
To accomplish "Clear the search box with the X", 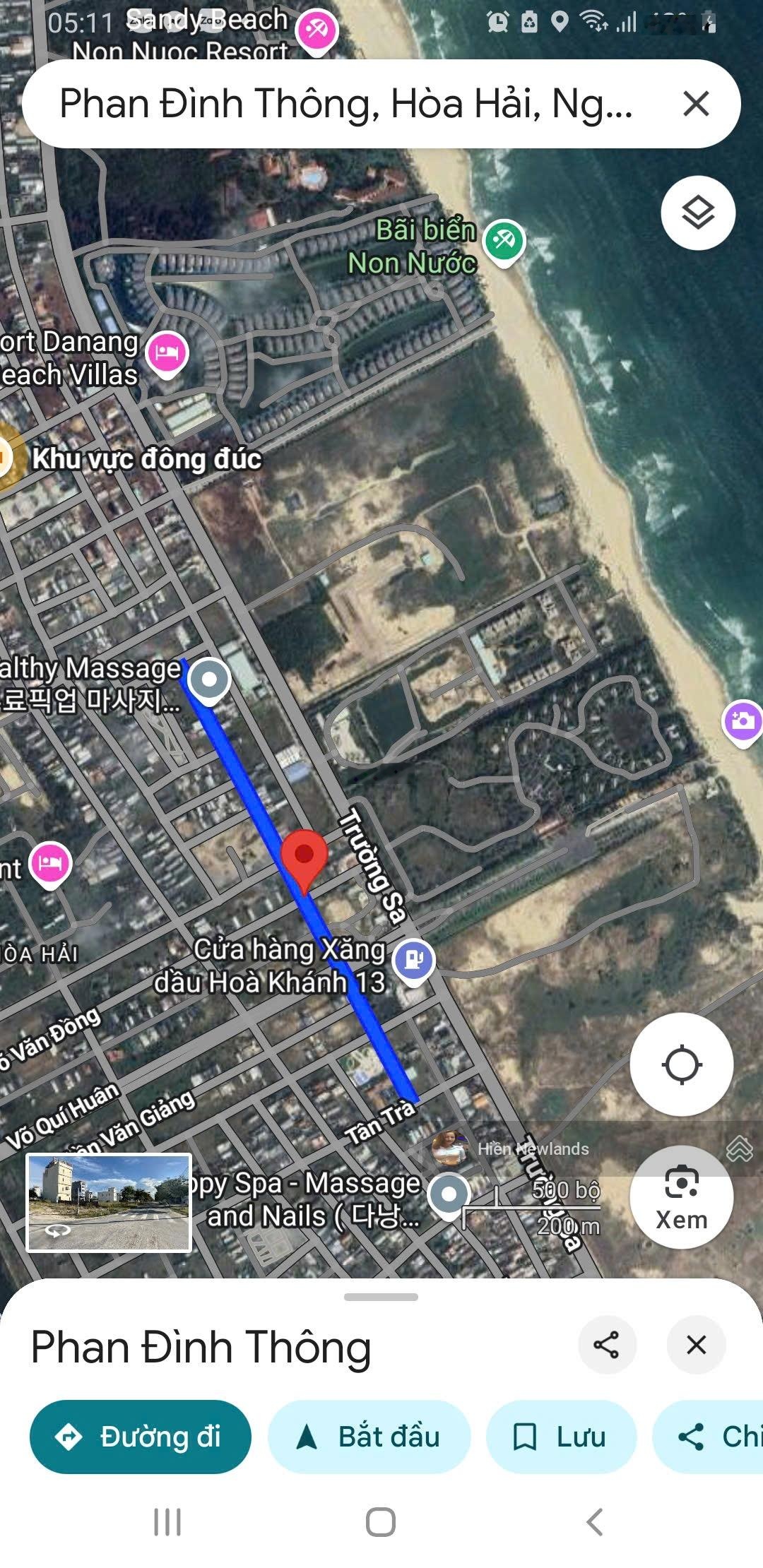I will (x=696, y=104).
